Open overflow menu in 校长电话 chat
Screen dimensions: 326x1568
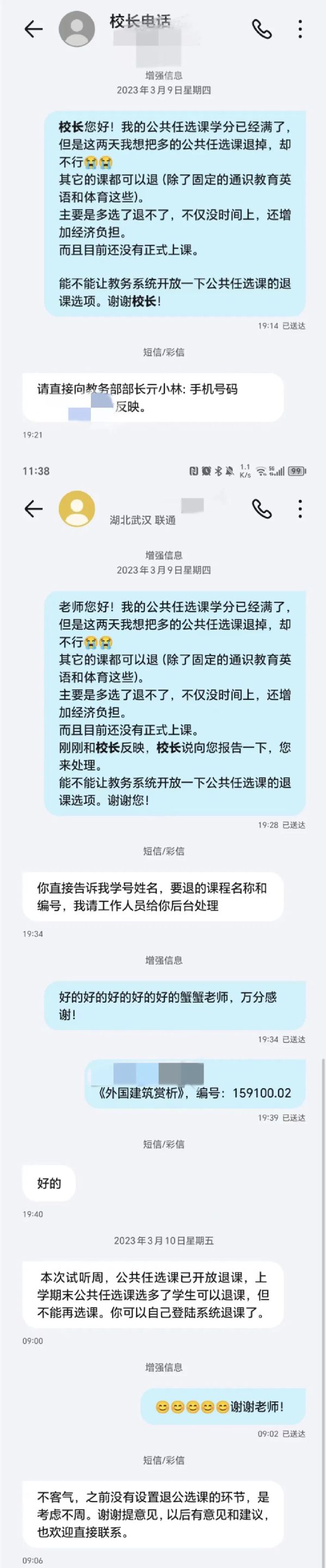pos(300,29)
